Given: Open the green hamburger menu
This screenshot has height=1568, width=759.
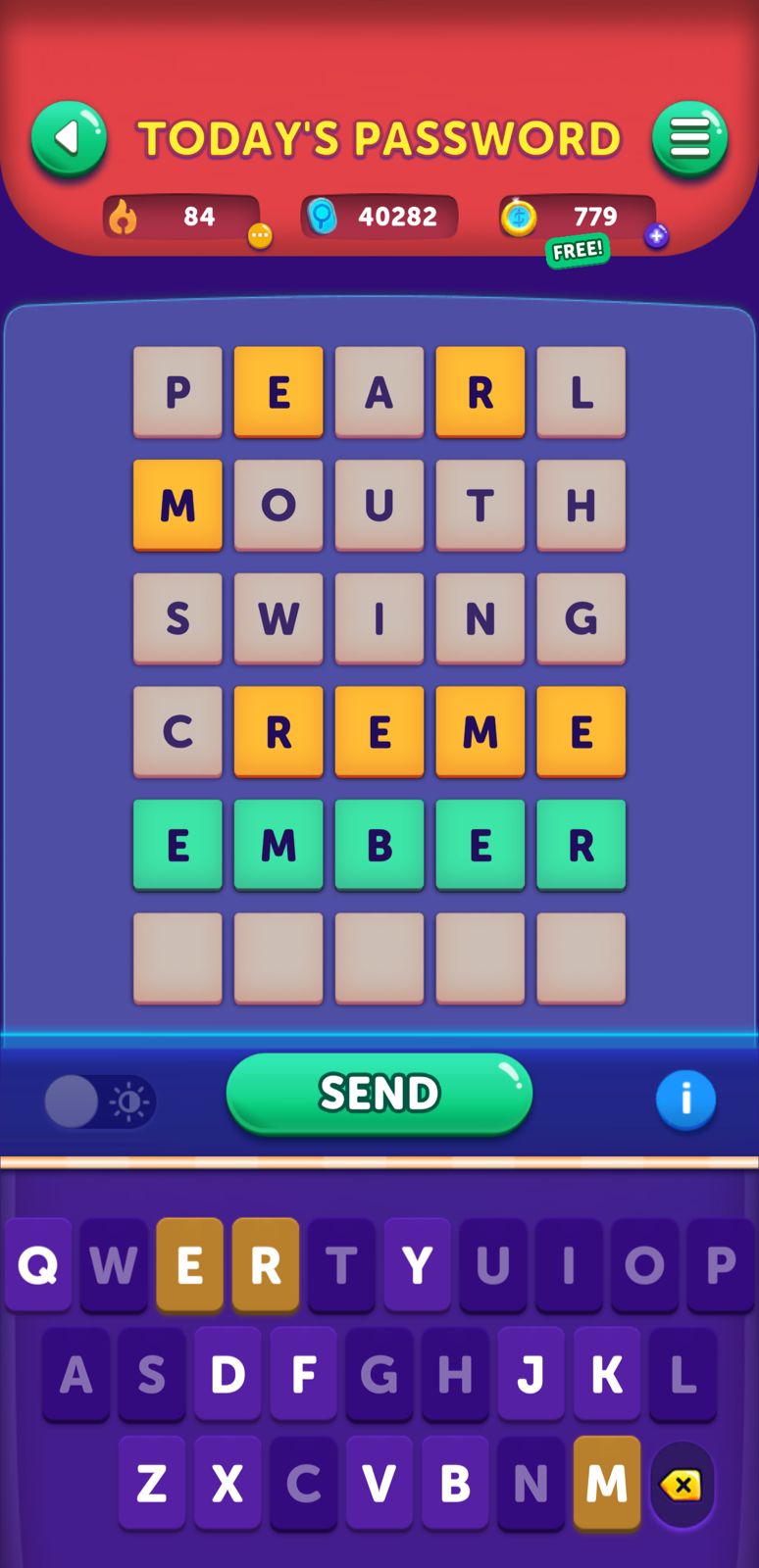Looking at the screenshot, I should [689, 138].
